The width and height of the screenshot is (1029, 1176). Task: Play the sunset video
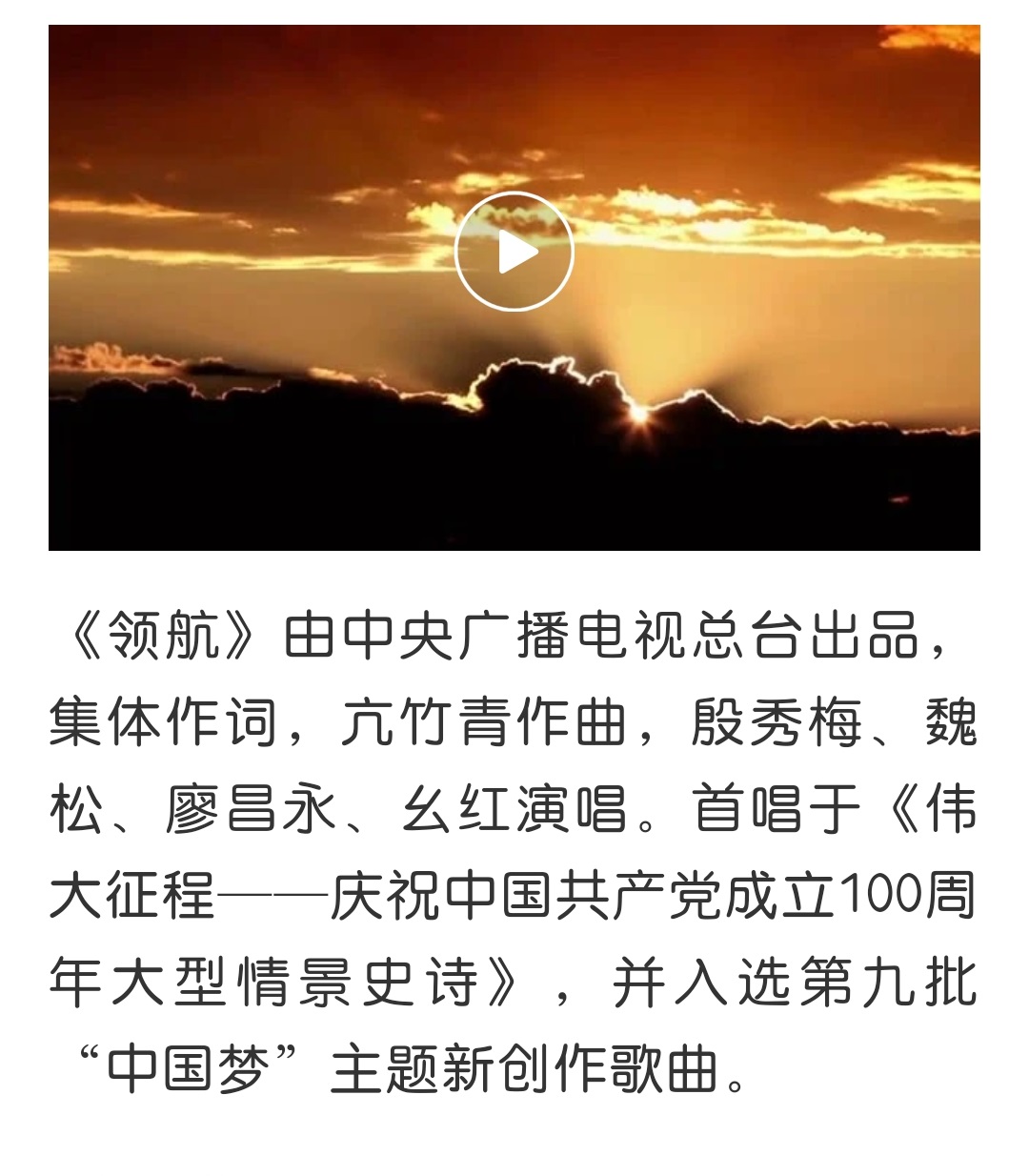[514, 252]
